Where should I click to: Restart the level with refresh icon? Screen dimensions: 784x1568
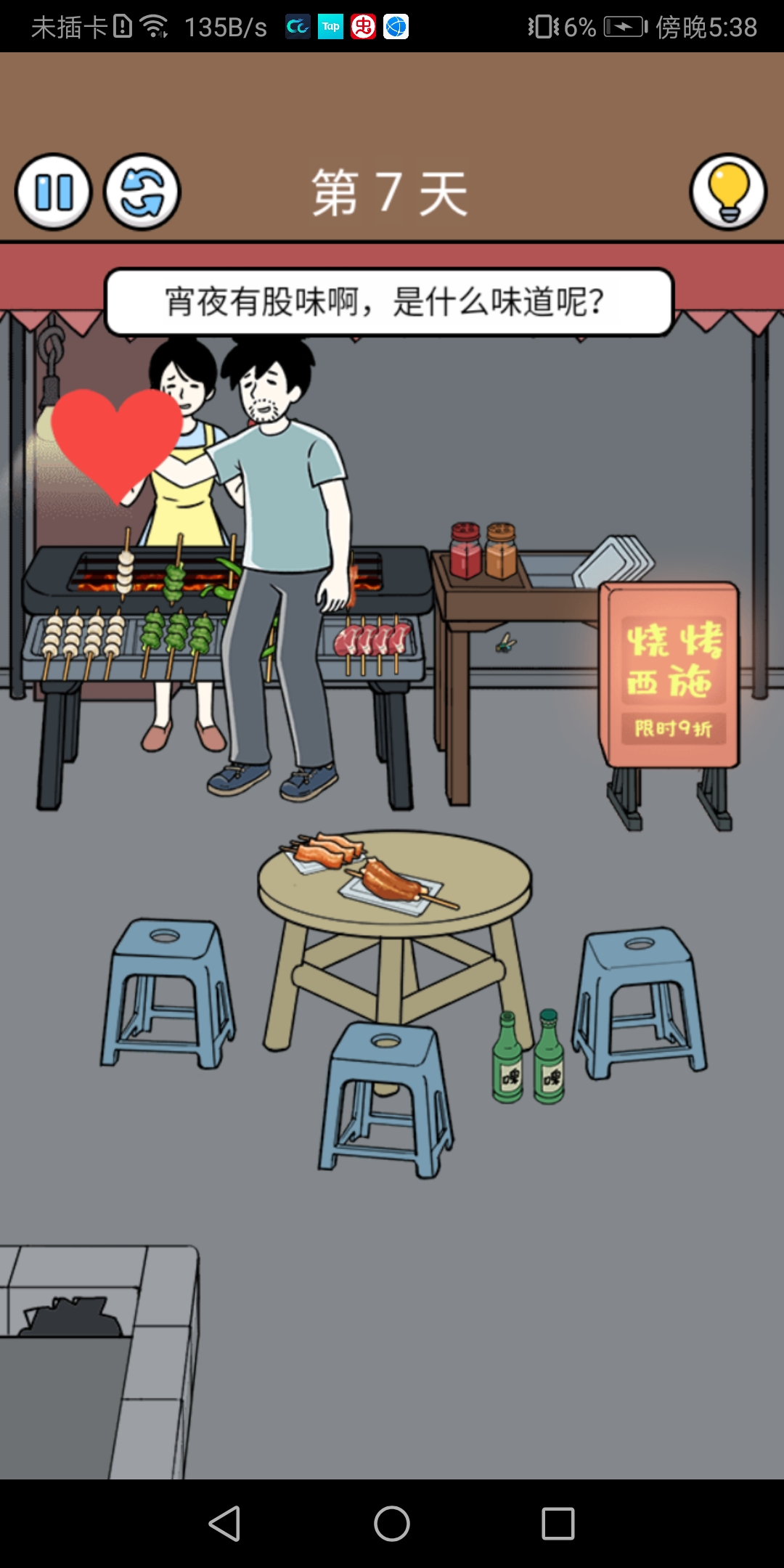pyautogui.click(x=142, y=192)
